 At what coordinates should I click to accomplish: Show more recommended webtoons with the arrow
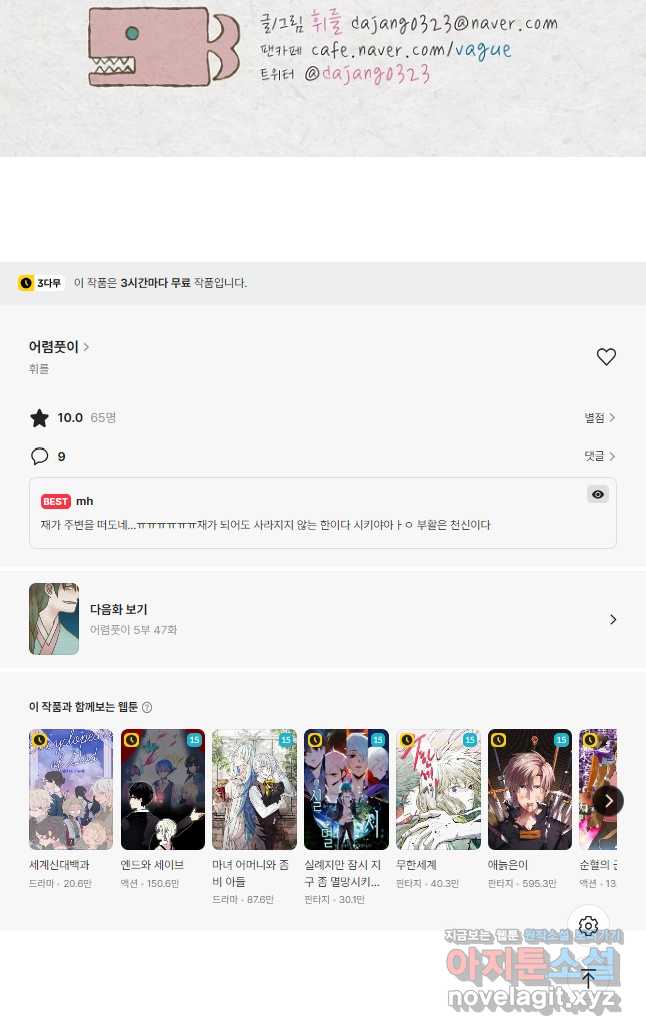[x=608, y=800]
